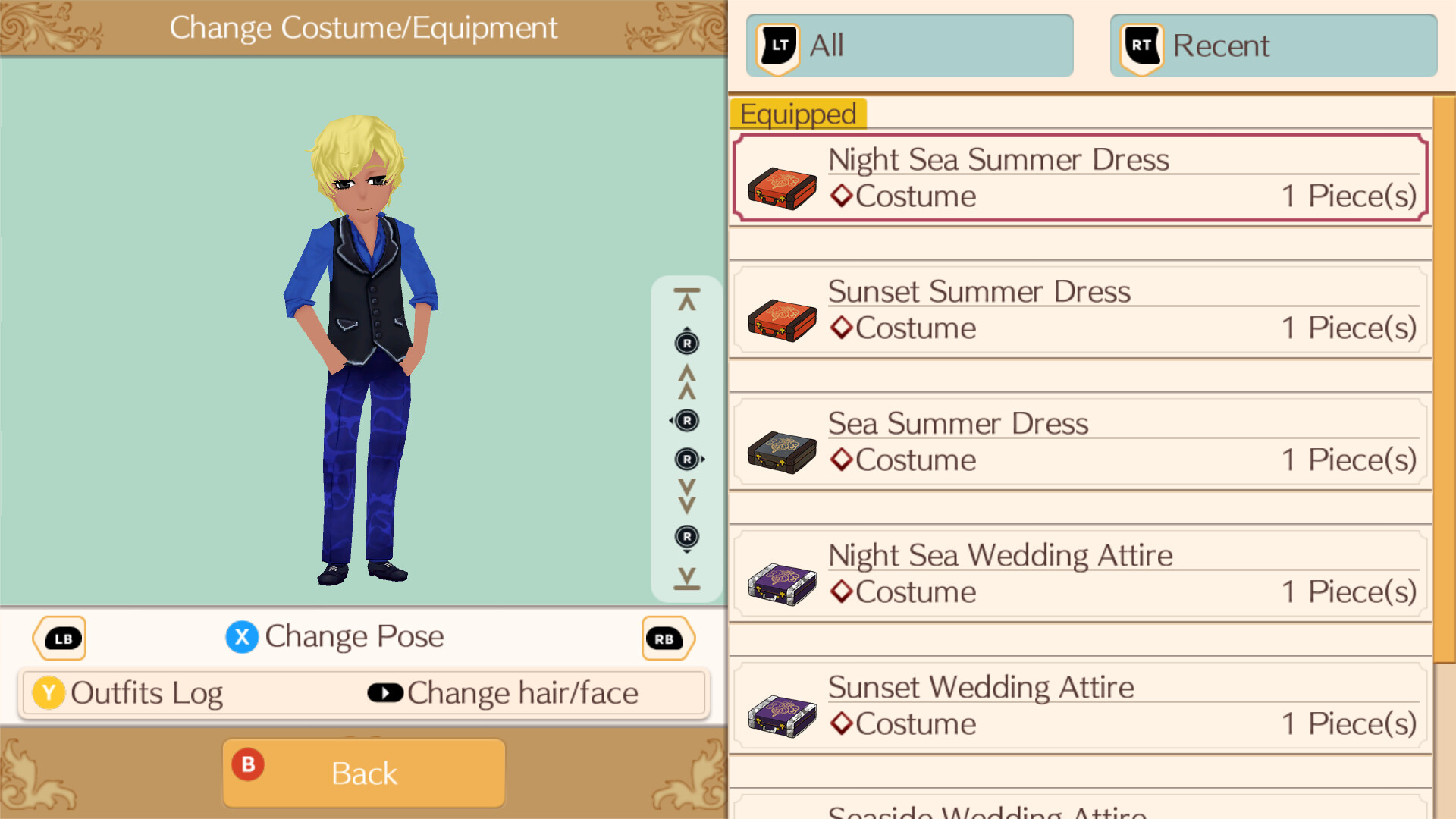Select Sunset Wedding Attire costume
Screen dimensions: 1456x819
1080,706
